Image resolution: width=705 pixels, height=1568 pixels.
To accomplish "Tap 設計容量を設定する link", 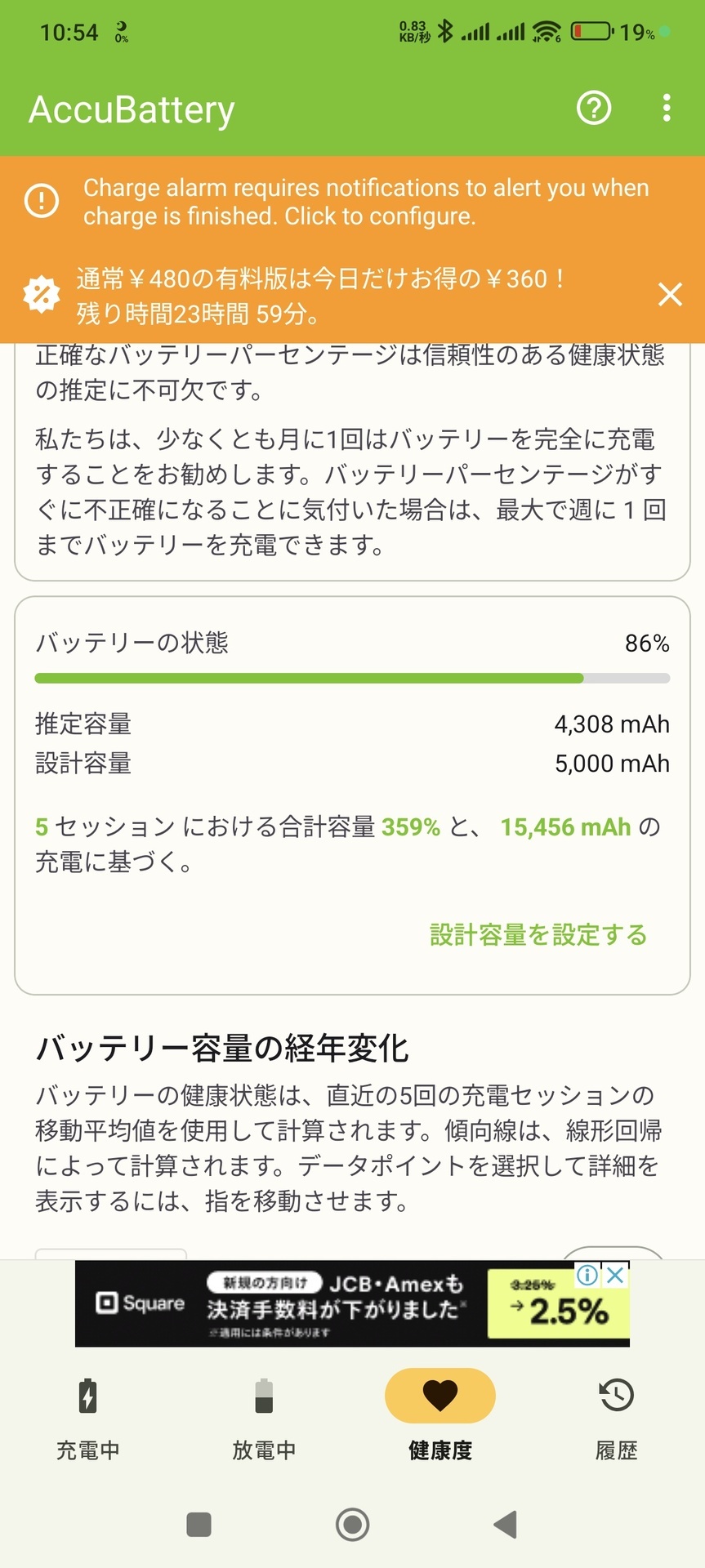I will pyautogui.click(x=538, y=934).
